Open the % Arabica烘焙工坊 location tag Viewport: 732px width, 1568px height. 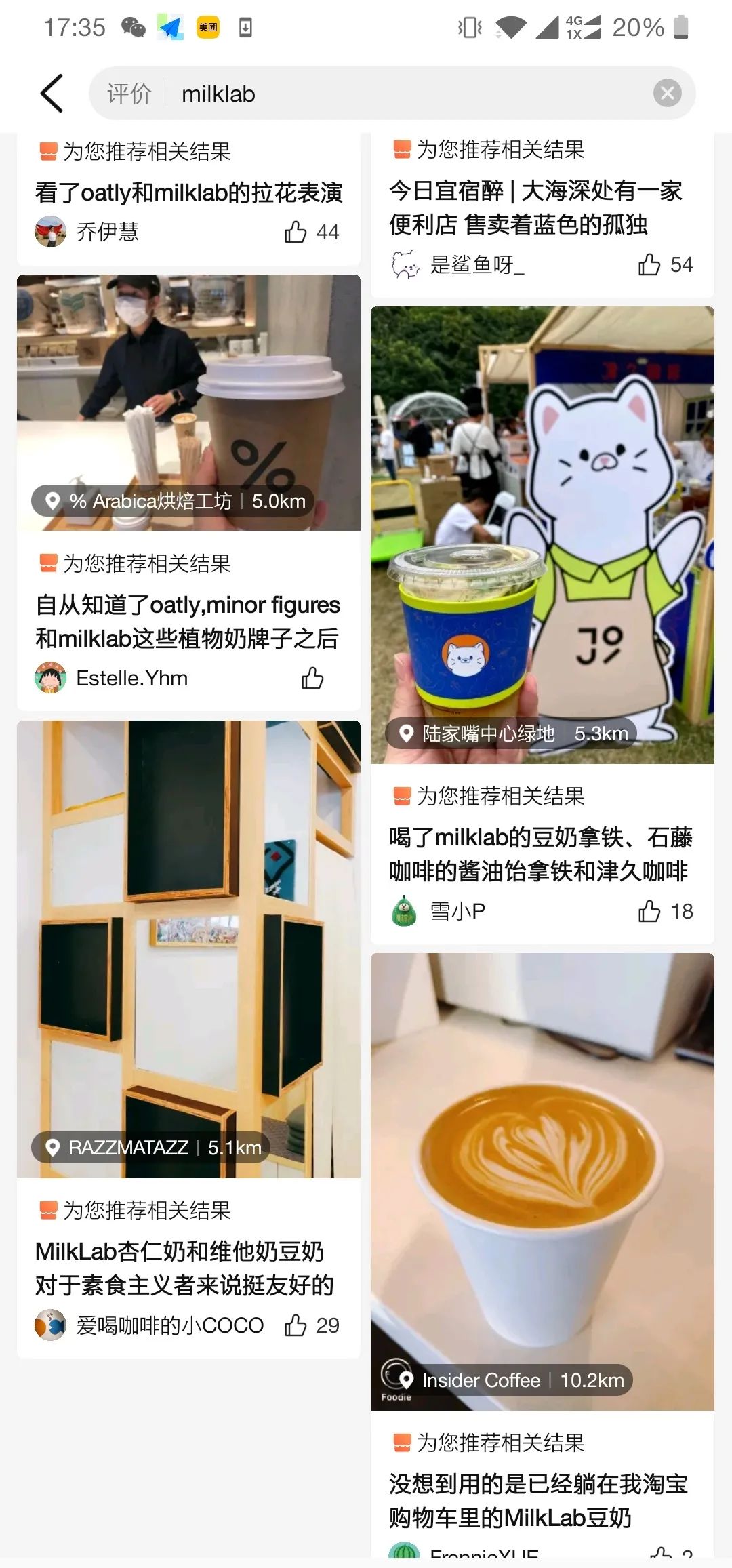[x=173, y=501]
